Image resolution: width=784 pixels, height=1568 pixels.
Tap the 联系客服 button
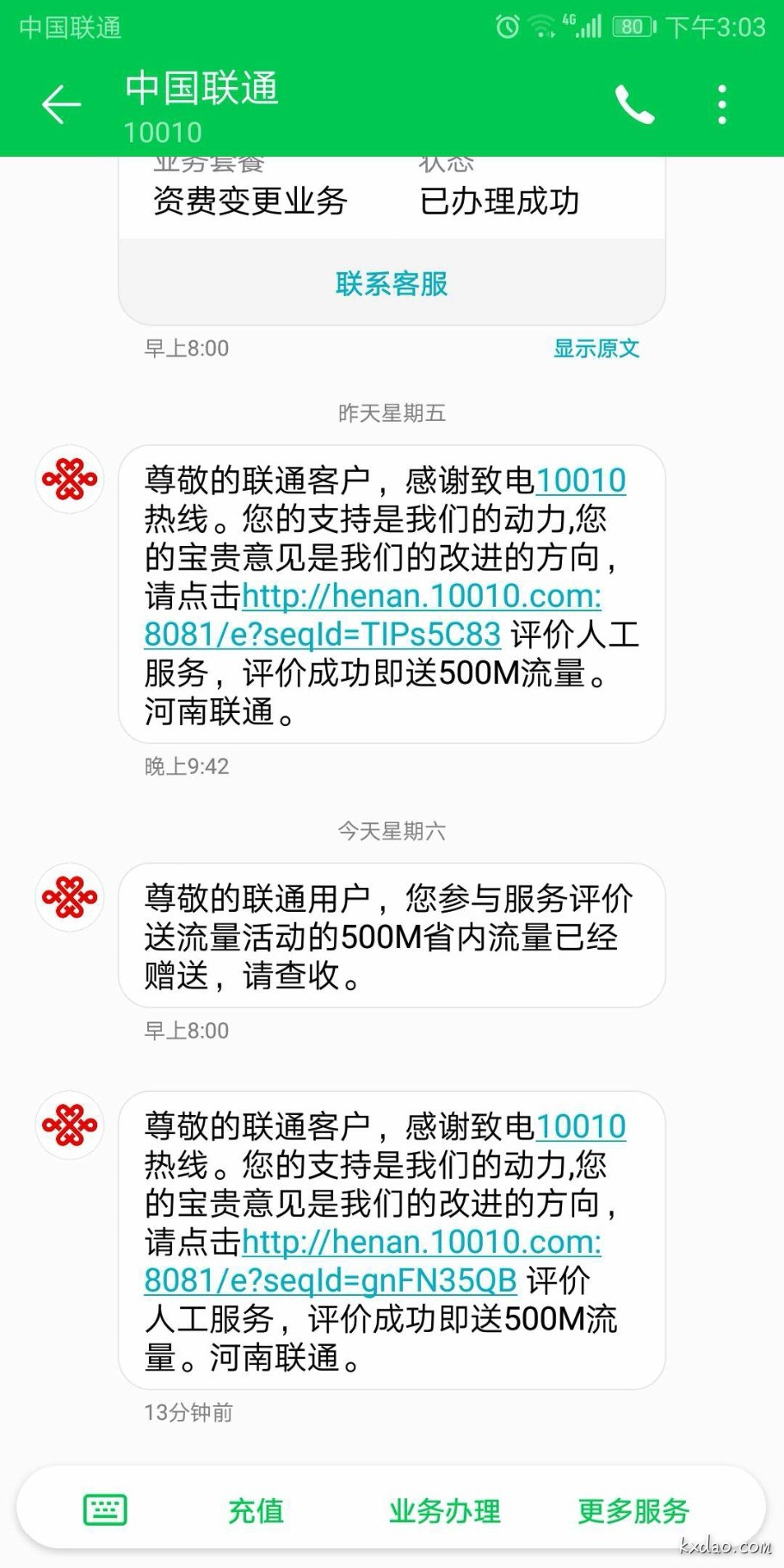coord(392,283)
